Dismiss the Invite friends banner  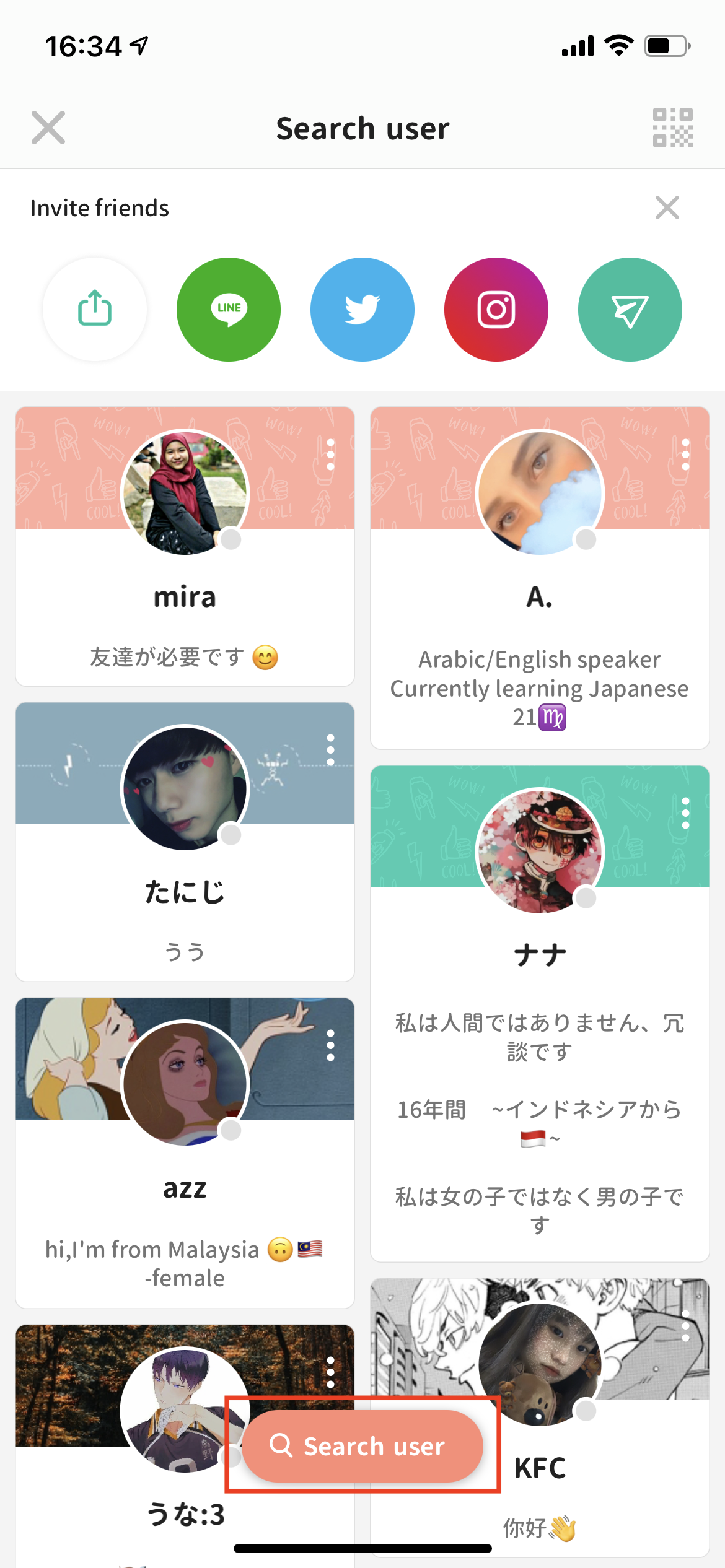[x=667, y=207]
